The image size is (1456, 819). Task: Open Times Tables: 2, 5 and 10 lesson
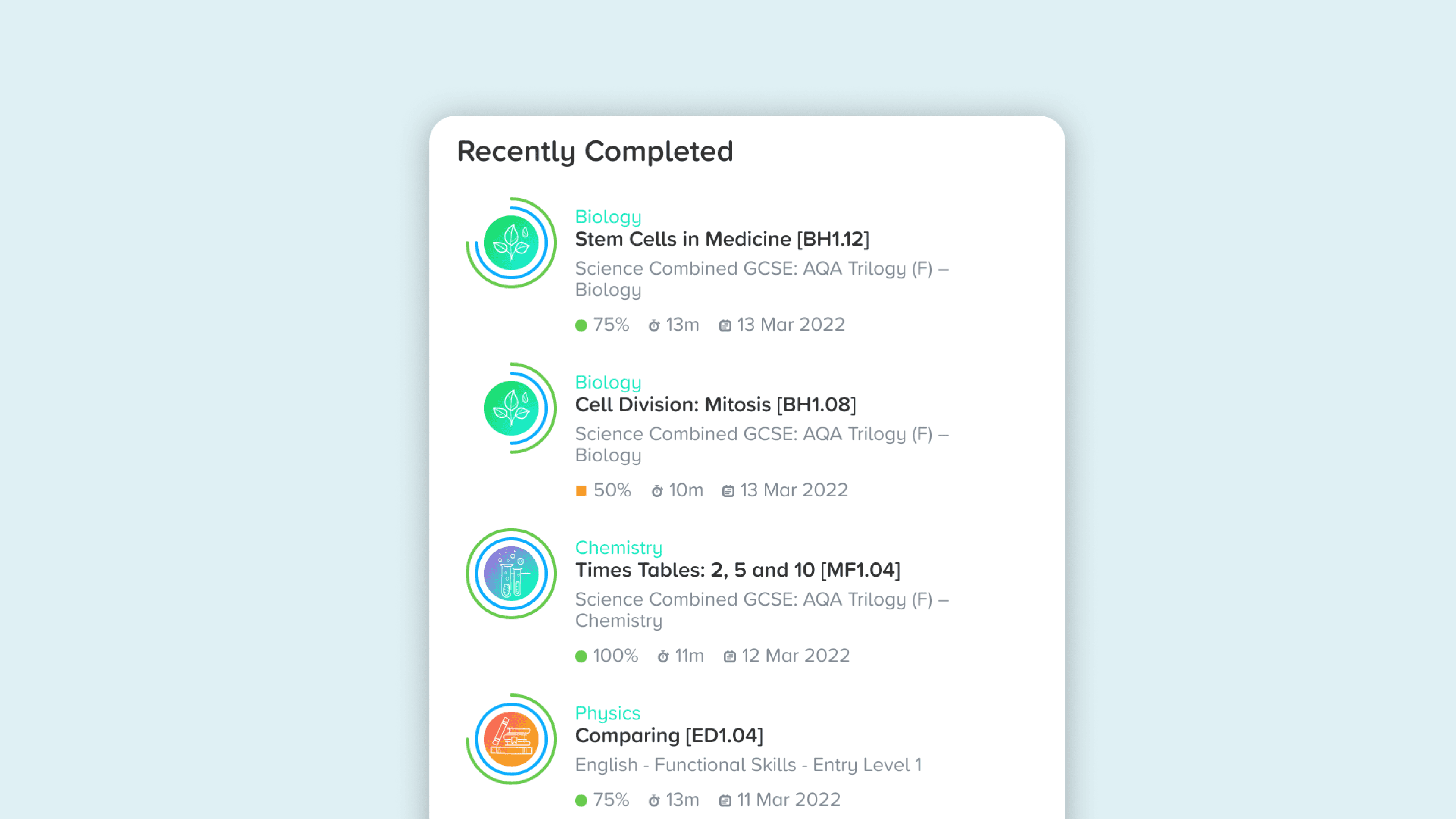(737, 570)
